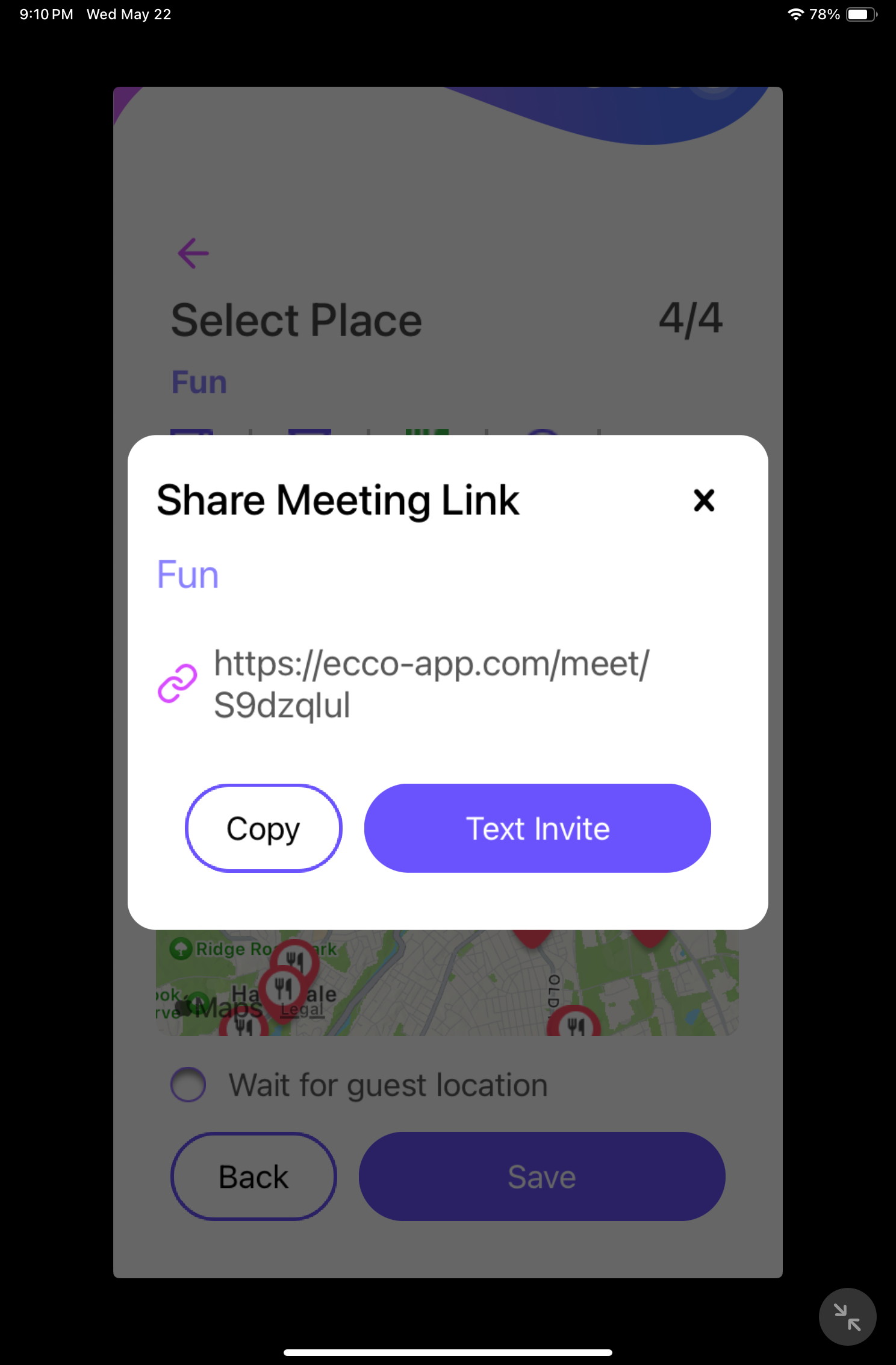896x1365 pixels.
Task: Copy the meeting link
Action: 263,828
